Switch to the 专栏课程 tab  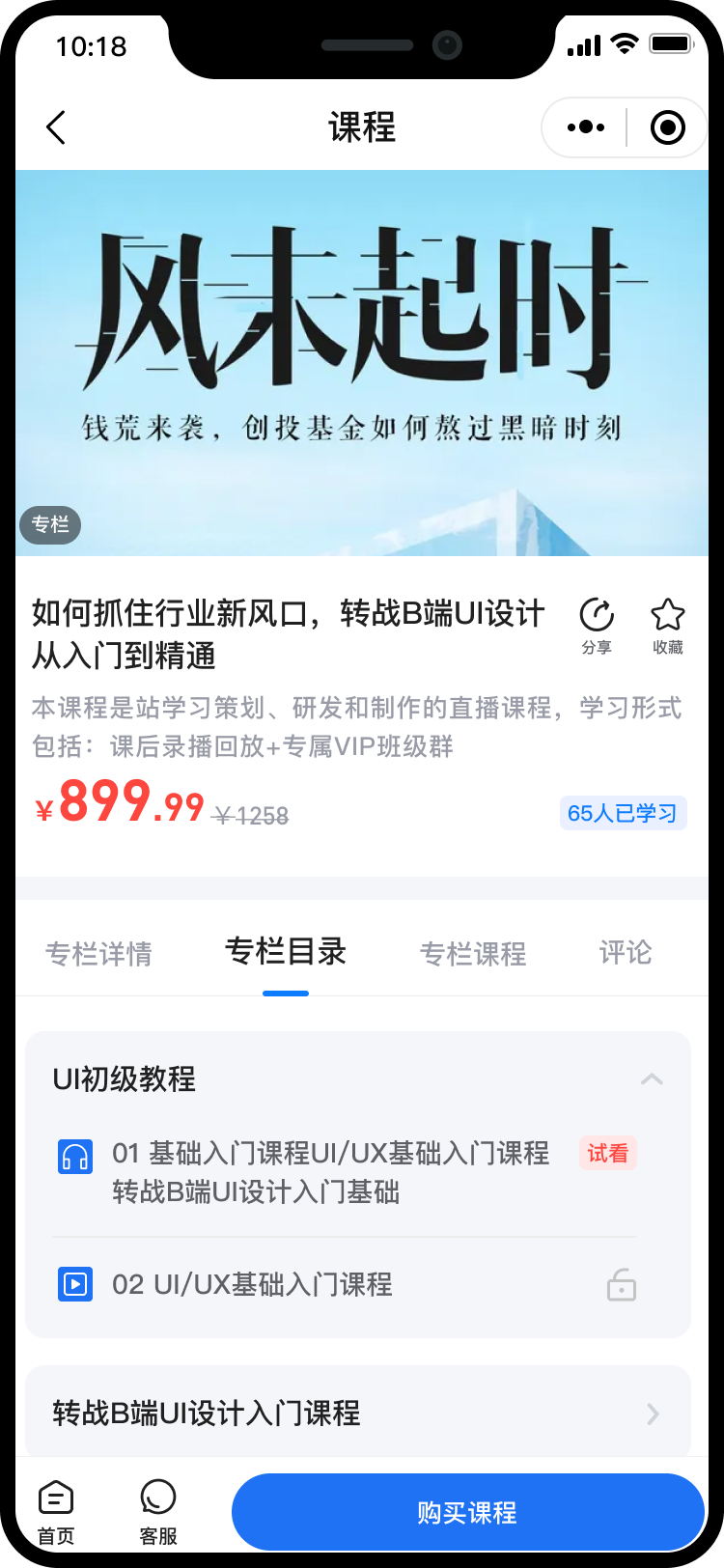[473, 954]
